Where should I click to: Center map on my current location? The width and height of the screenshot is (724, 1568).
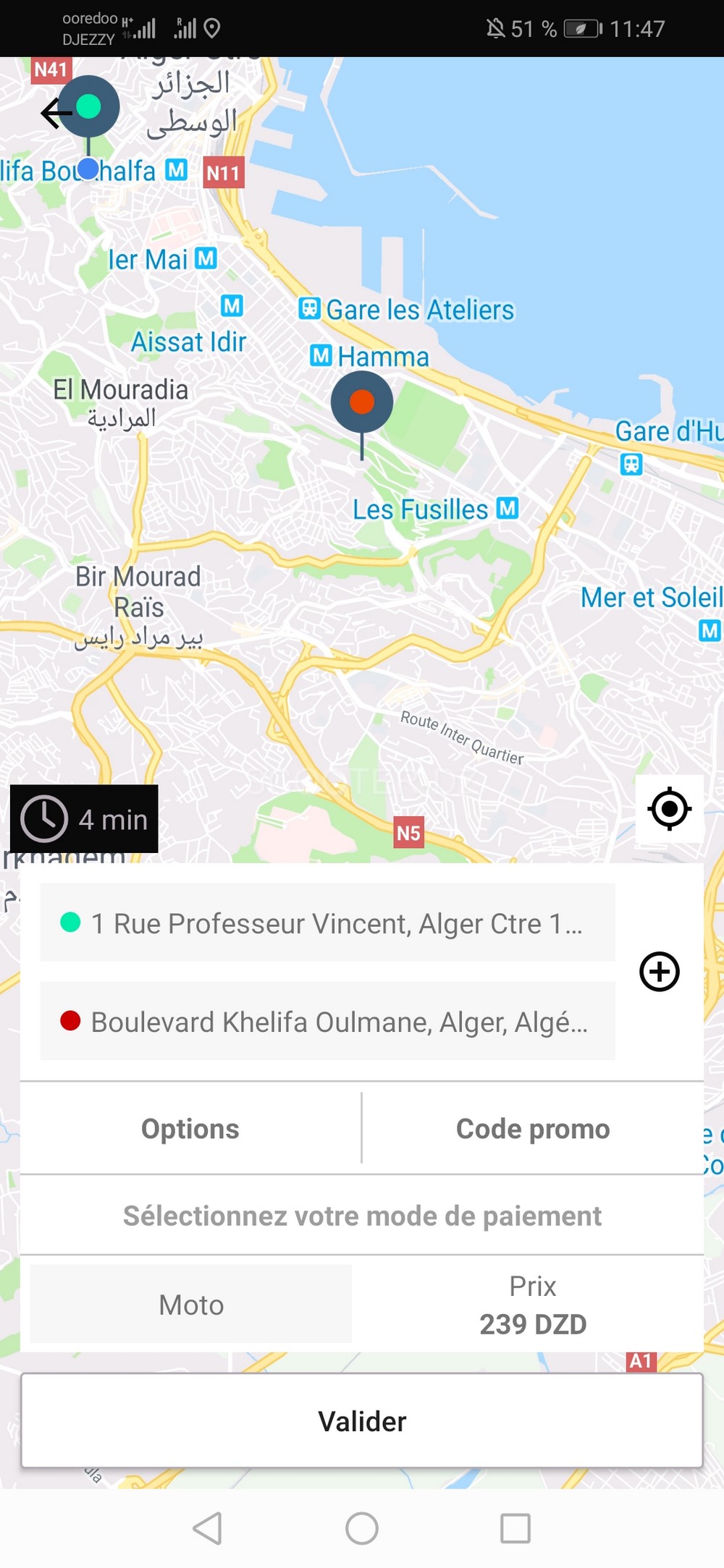pos(670,808)
